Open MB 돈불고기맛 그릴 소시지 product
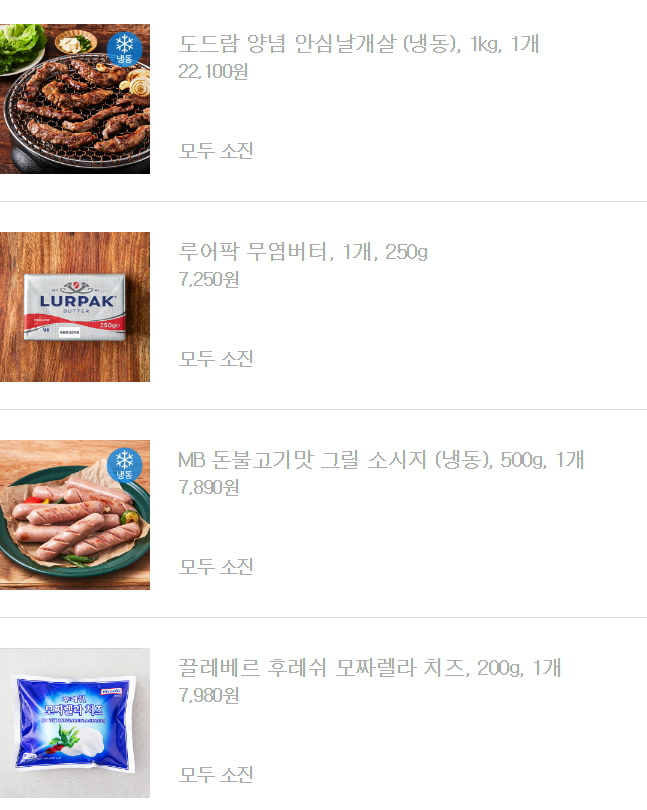This screenshot has width=647, height=810. (x=380, y=460)
